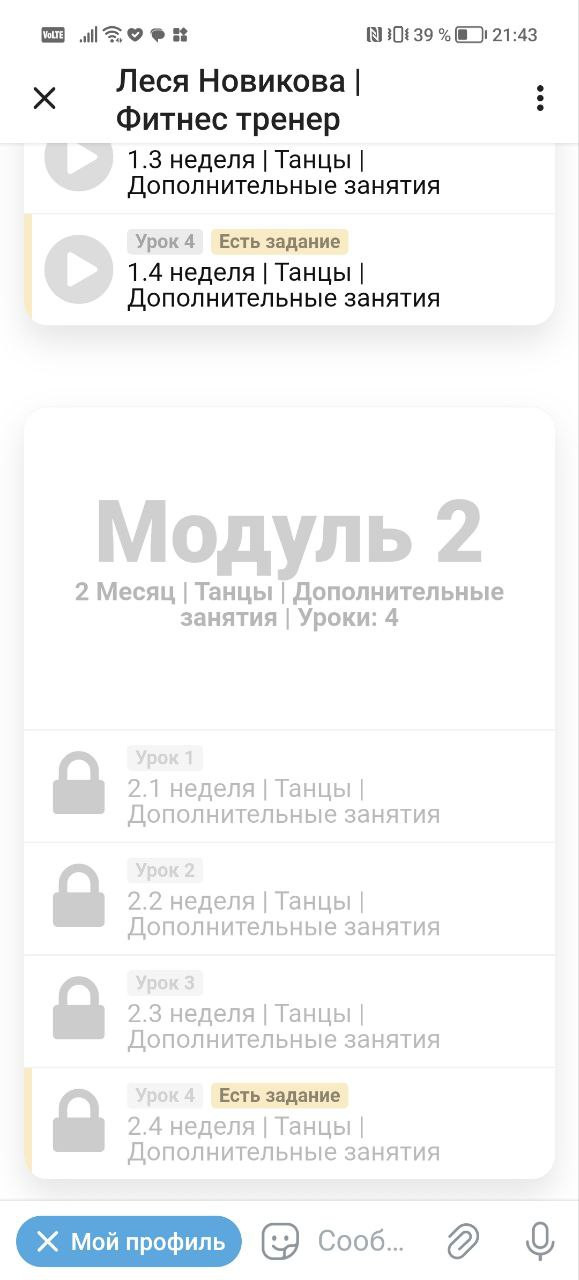The height and width of the screenshot is (1280, 579).
Task: Tap the Мой профиль button
Action: tap(129, 1242)
